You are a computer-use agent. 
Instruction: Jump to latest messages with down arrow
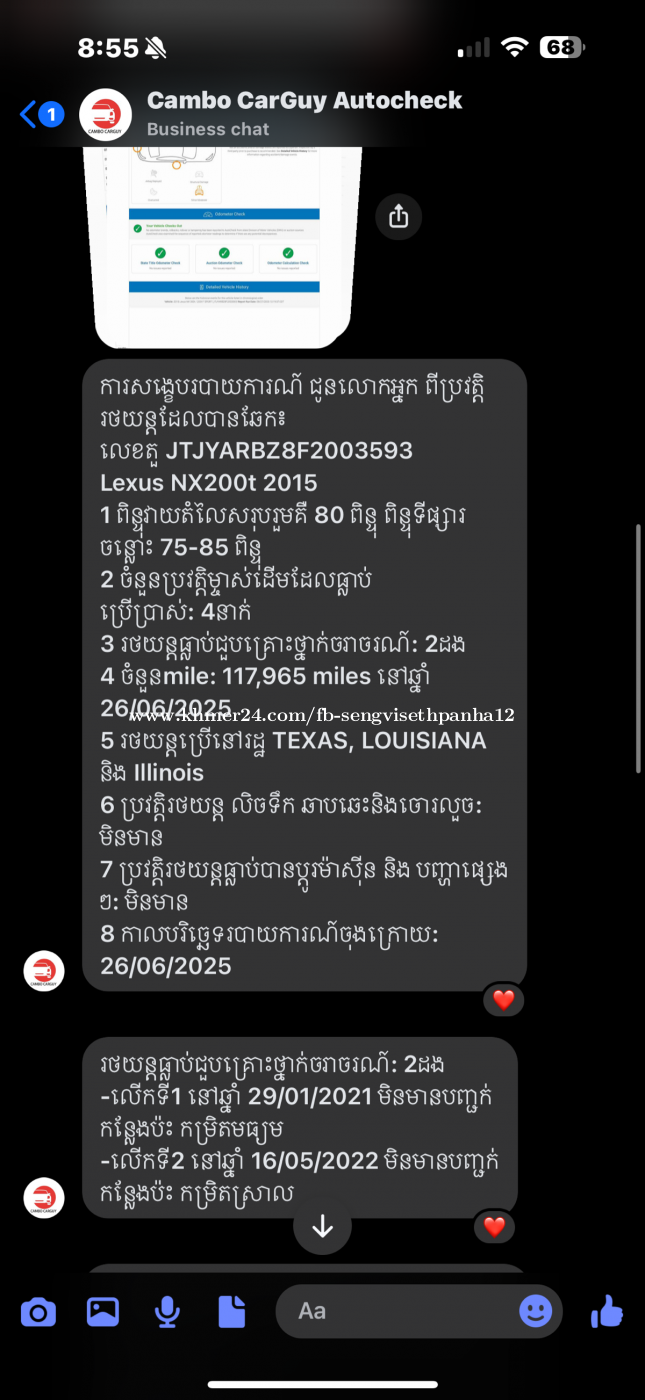pyautogui.click(x=322, y=1226)
